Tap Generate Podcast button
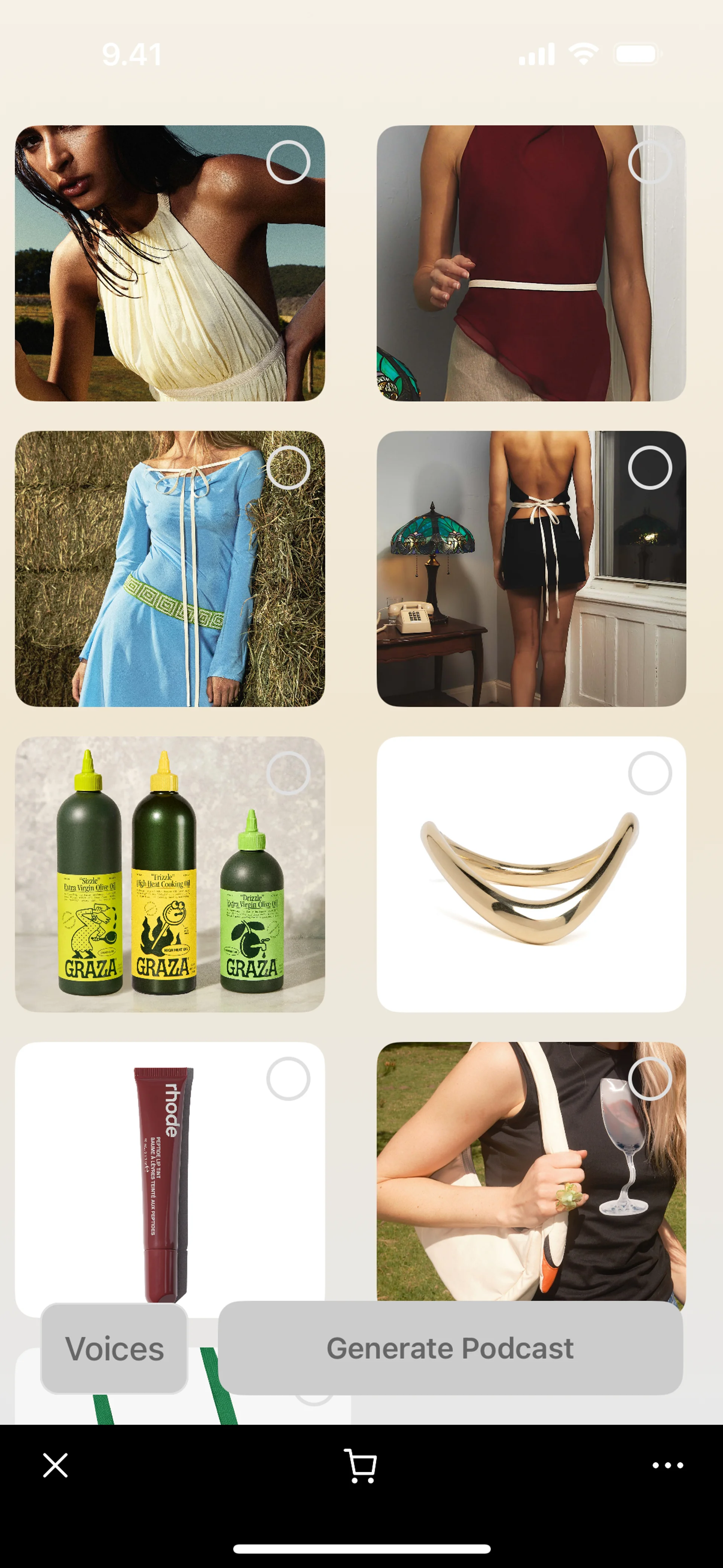This screenshot has width=723, height=1568. (x=450, y=1348)
